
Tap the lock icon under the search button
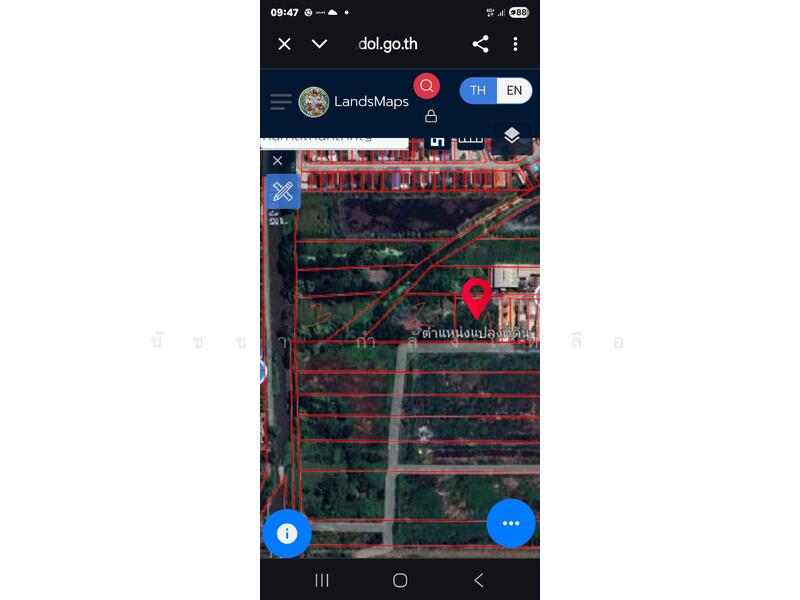pyautogui.click(x=431, y=116)
